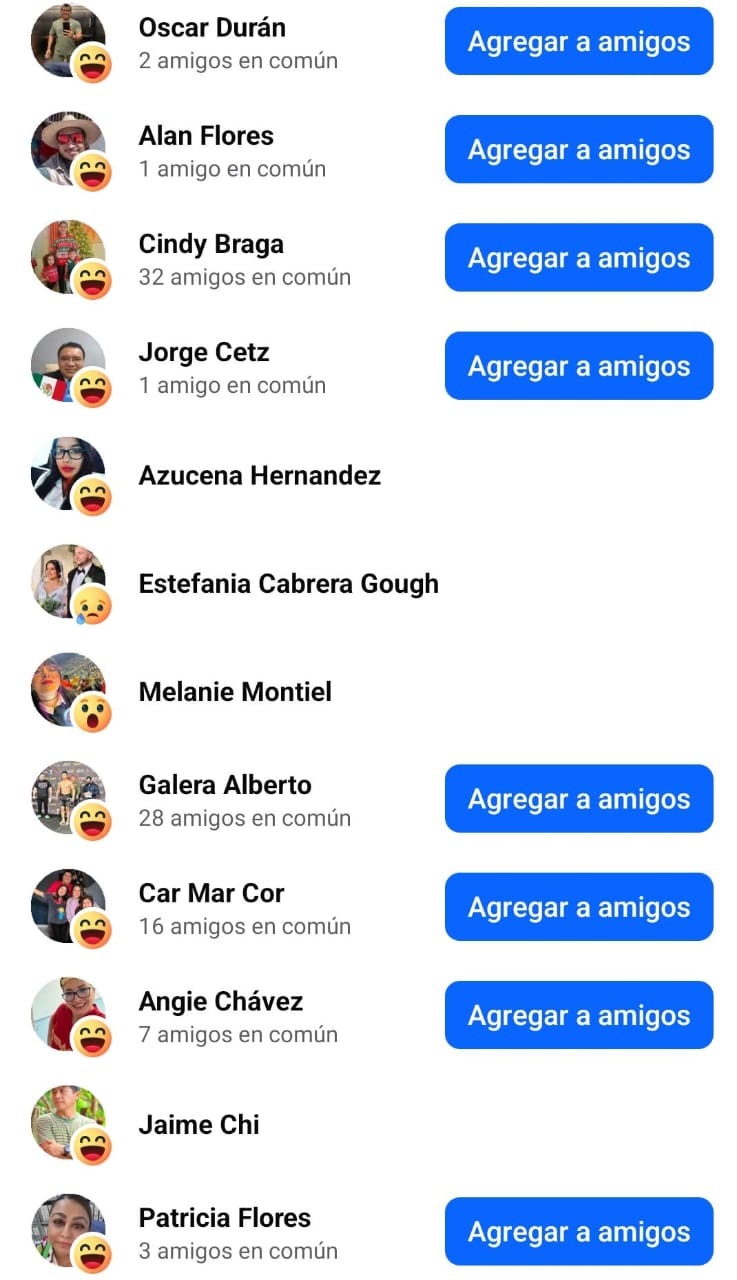Add Galera Alberto as a friend
The height and width of the screenshot is (1280, 737).
tap(578, 799)
